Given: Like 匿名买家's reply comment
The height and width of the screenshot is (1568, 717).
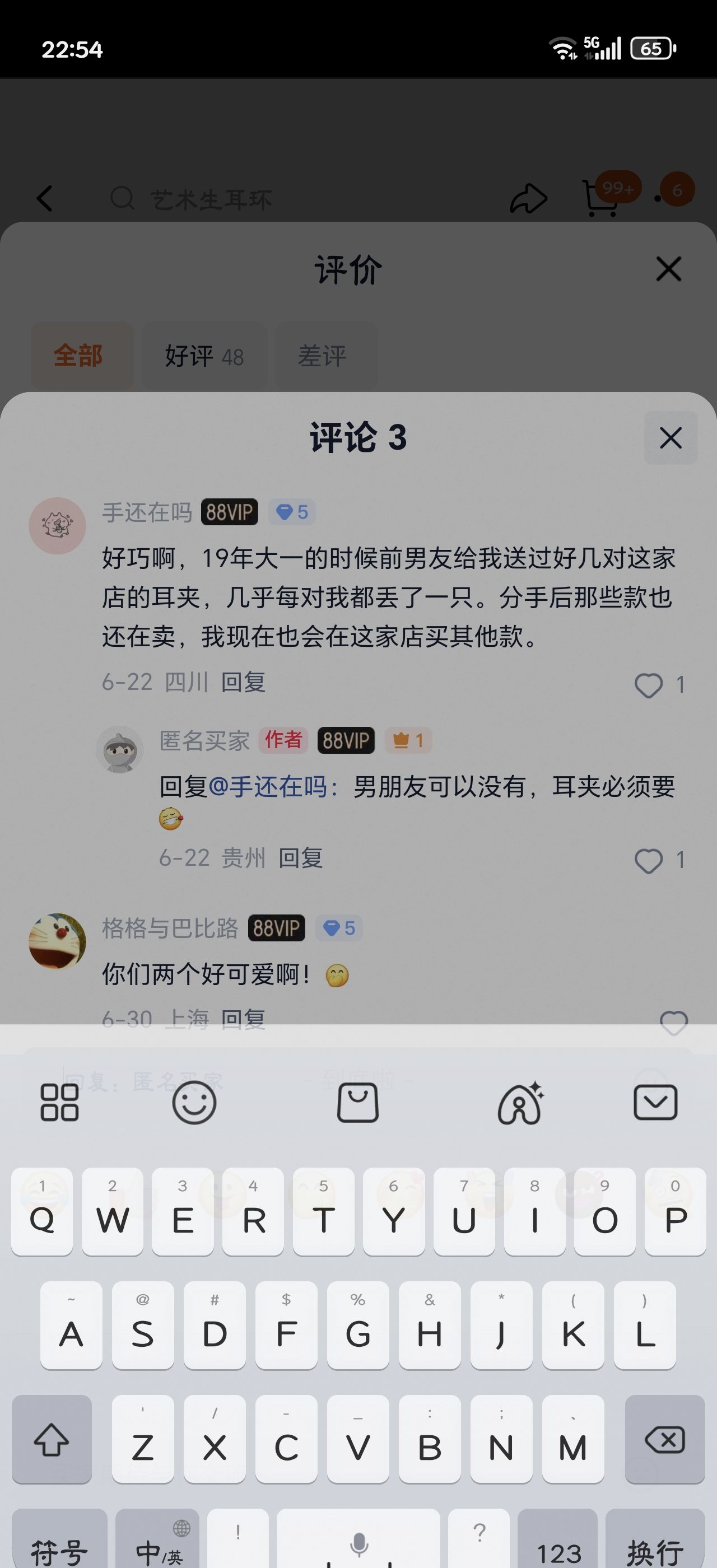Looking at the screenshot, I should tap(648, 861).
